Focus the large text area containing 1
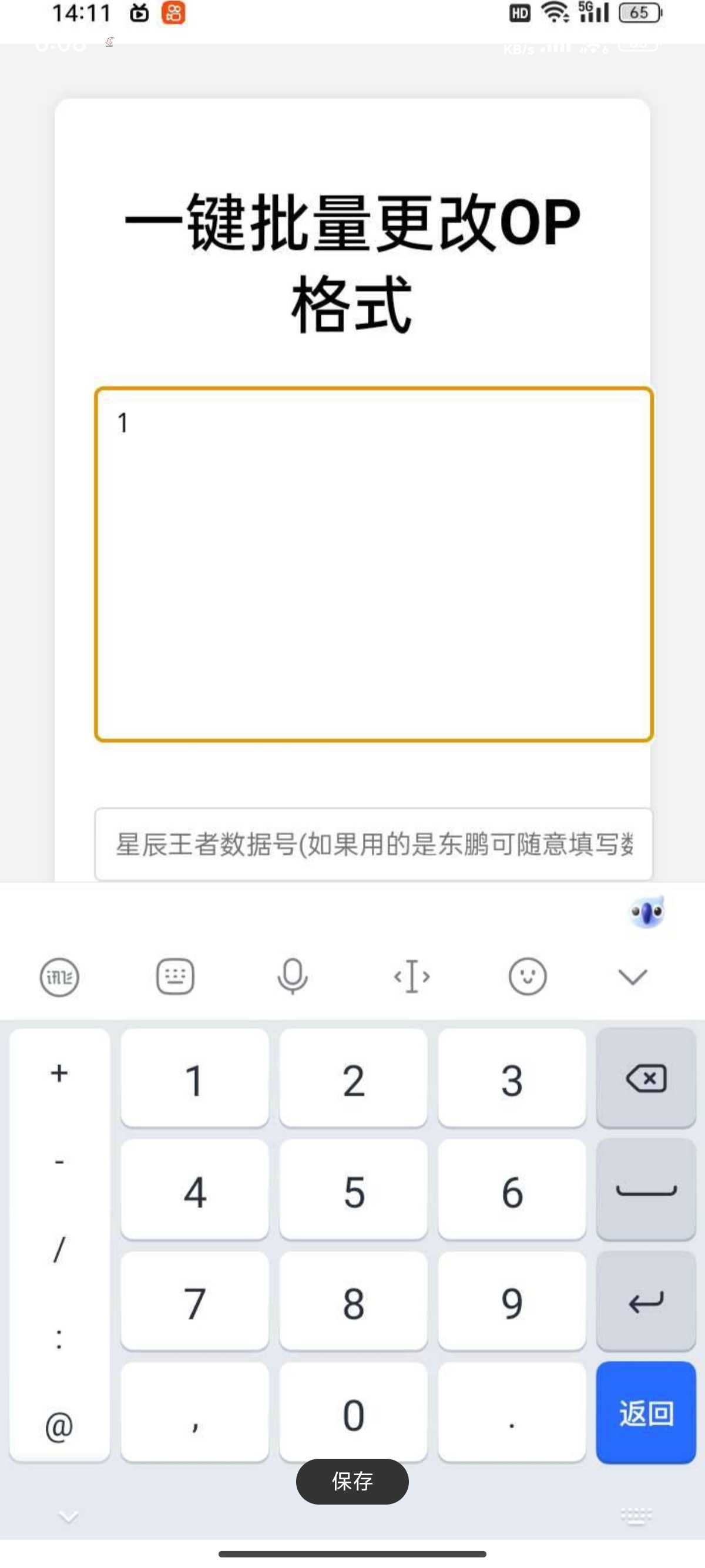 click(374, 564)
